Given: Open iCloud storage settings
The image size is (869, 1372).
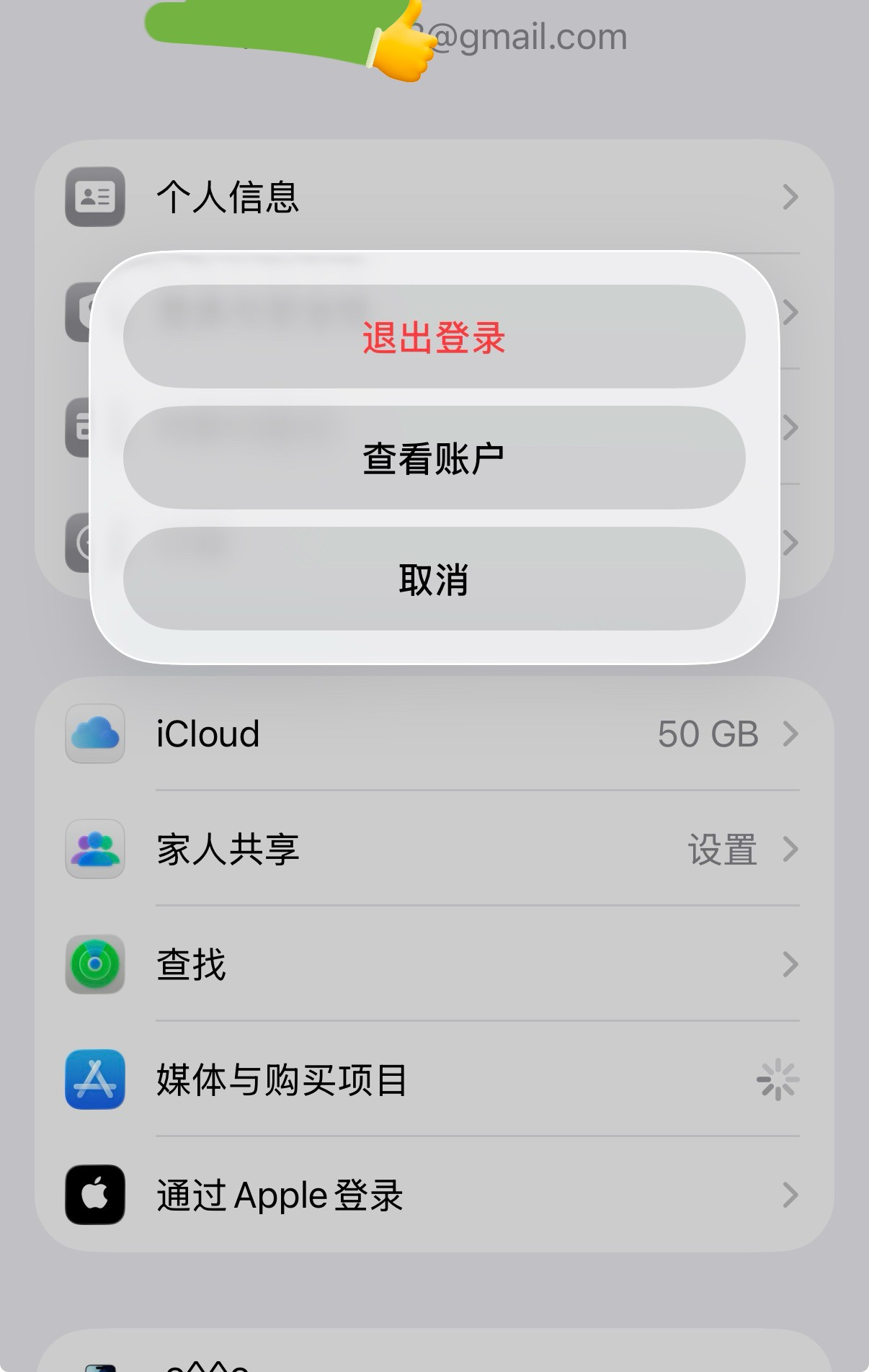Looking at the screenshot, I should point(432,734).
